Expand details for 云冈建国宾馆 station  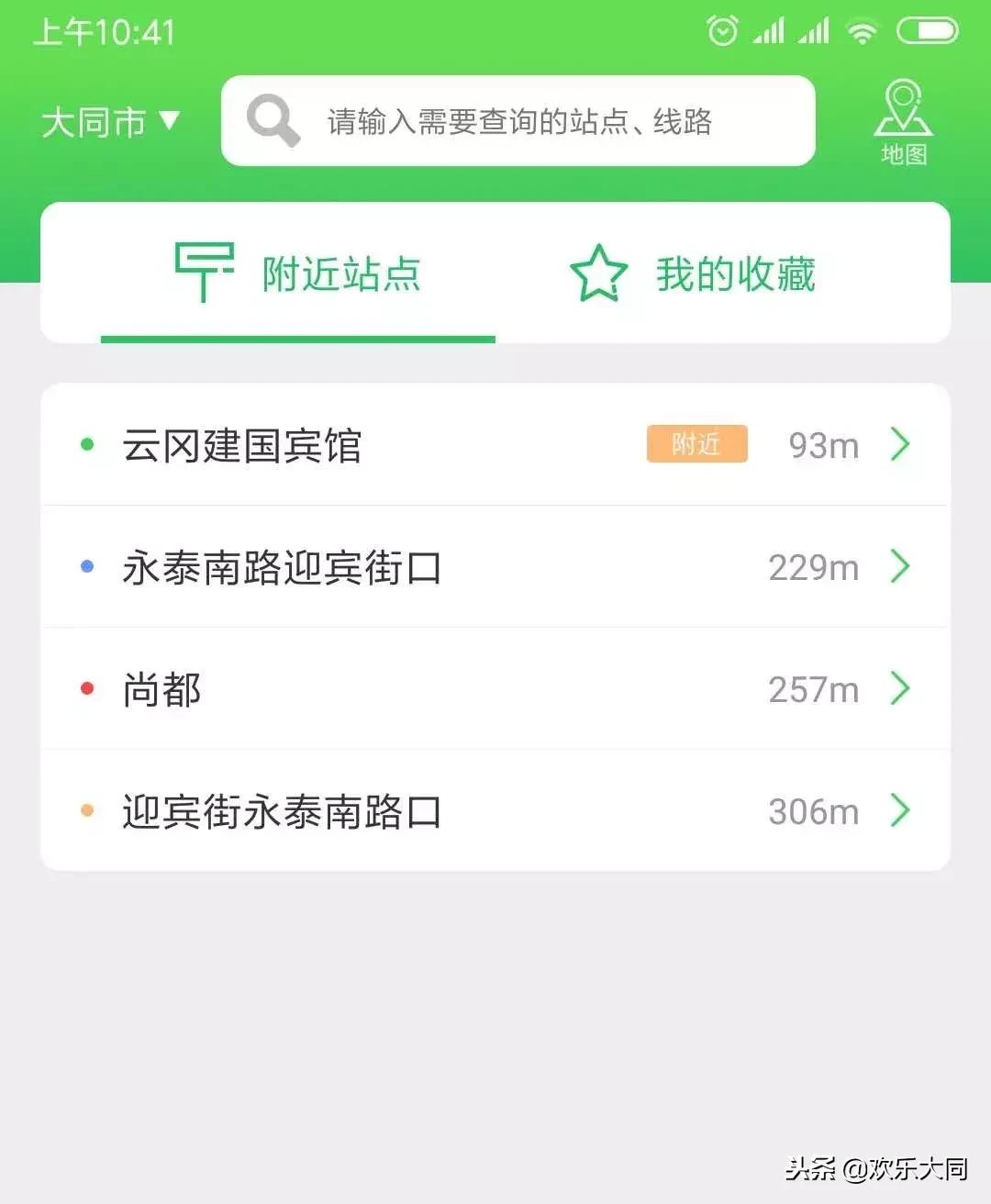tap(900, 444)
